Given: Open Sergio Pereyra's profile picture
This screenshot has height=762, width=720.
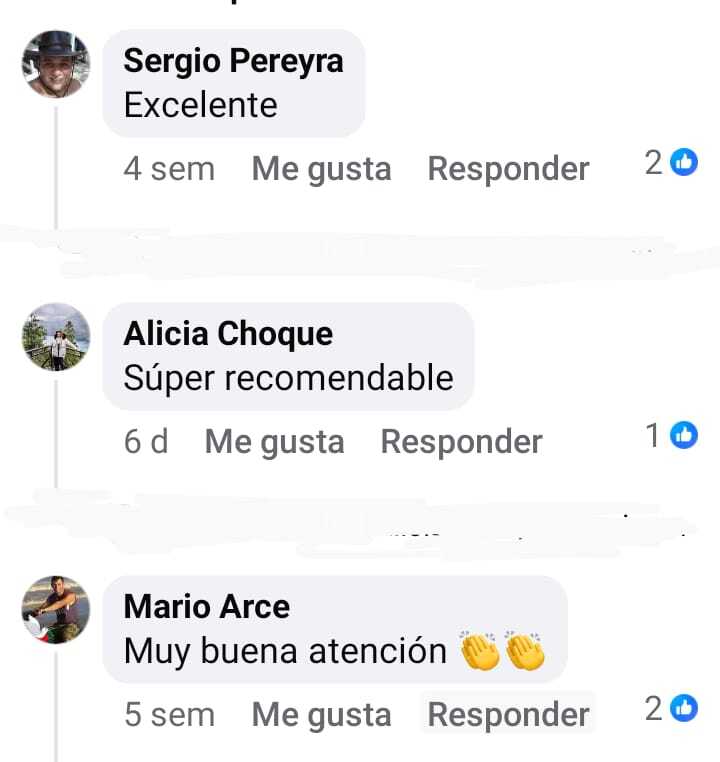Looking at the screenshot, I should (56, 64).
